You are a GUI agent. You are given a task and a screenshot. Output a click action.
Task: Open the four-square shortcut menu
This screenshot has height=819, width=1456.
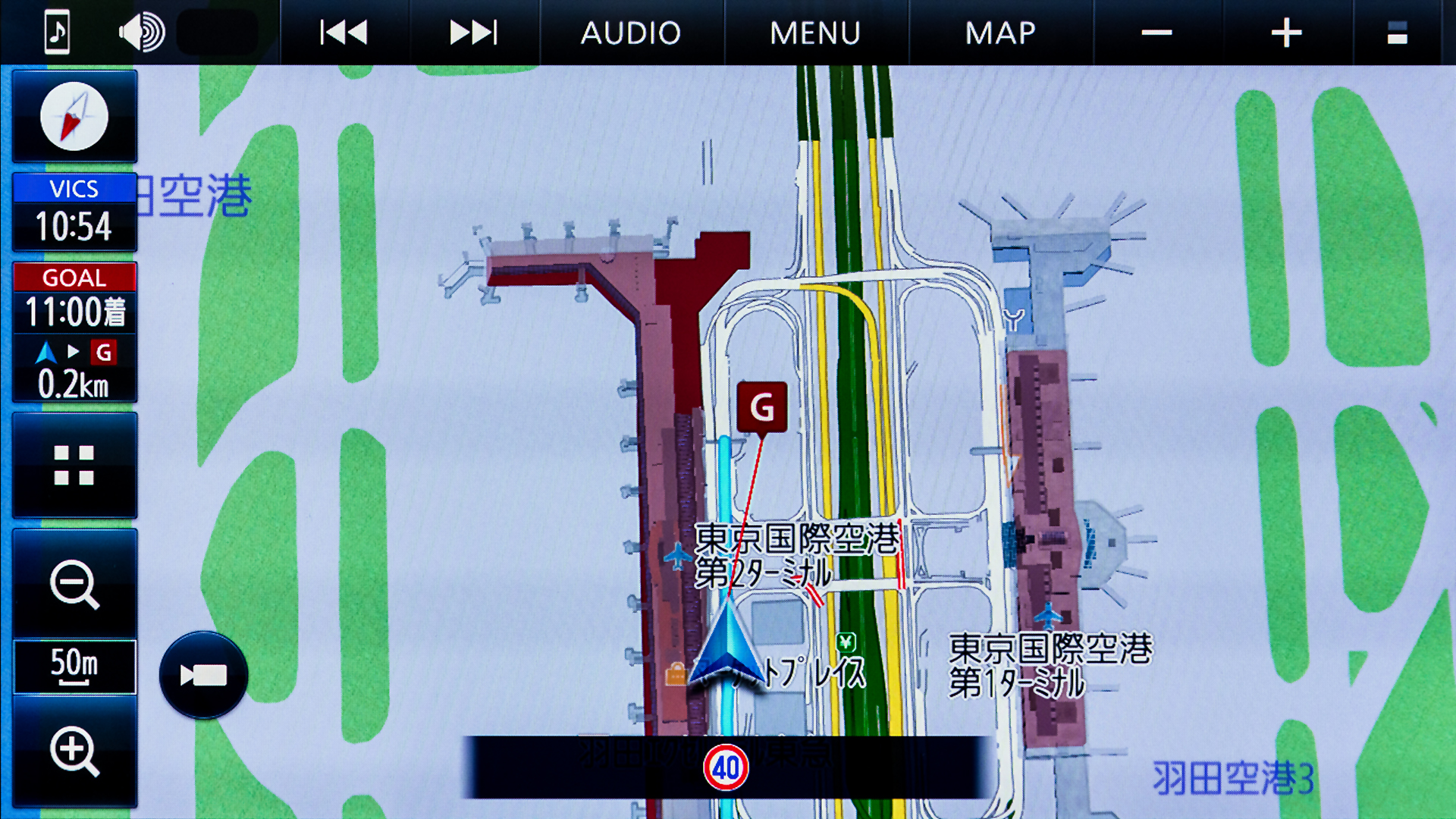pyautogui.click(x=74, y=465)
